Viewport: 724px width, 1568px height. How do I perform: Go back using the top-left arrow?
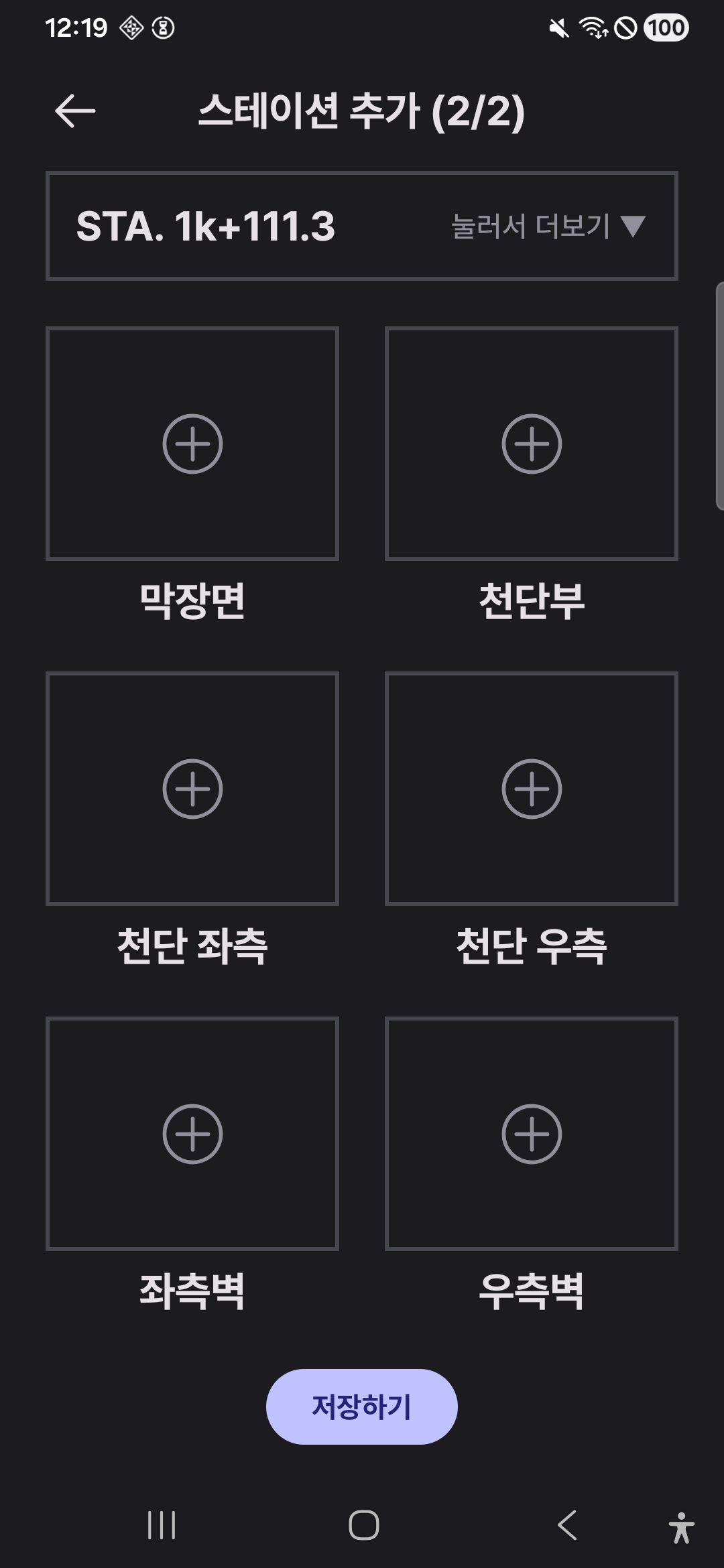tap(75, 111)
